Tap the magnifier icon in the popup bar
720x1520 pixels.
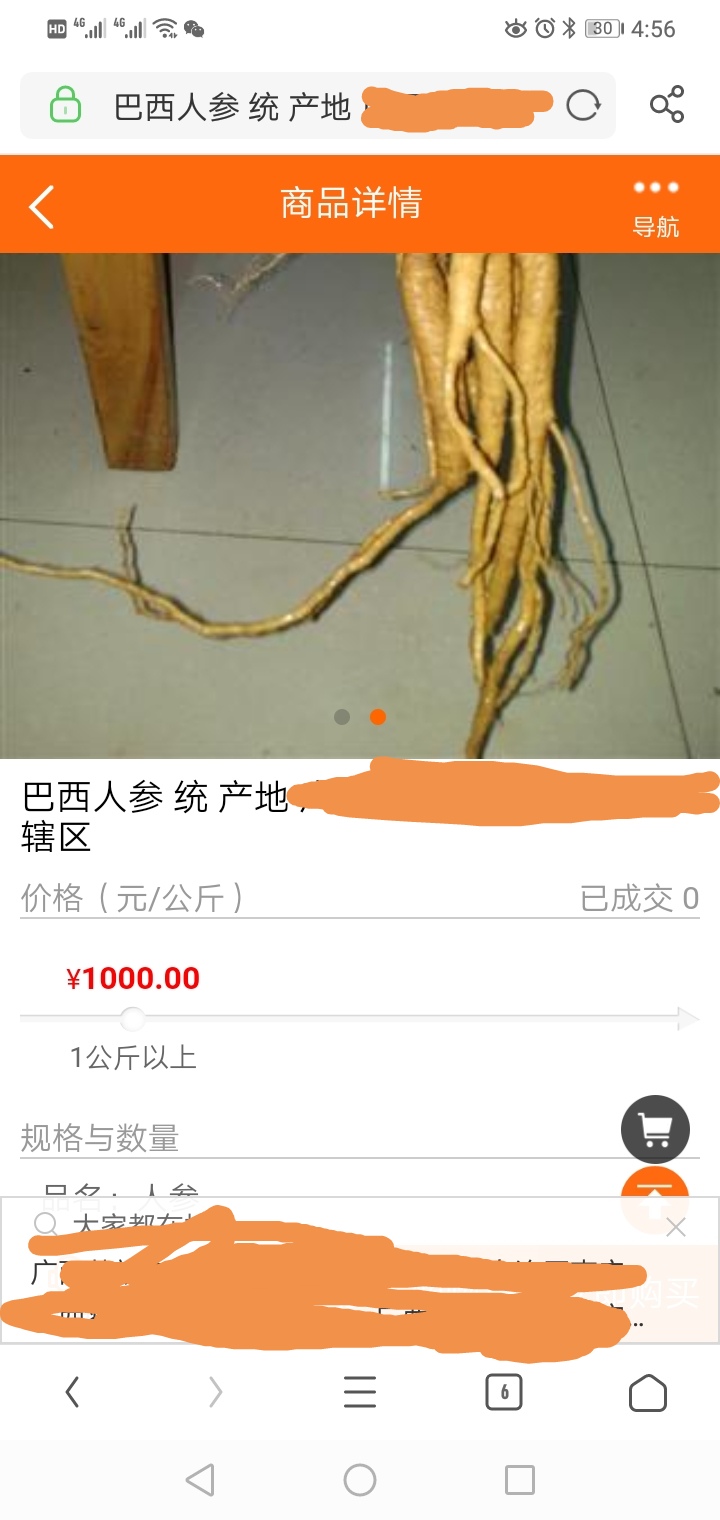click(45, 1224)
